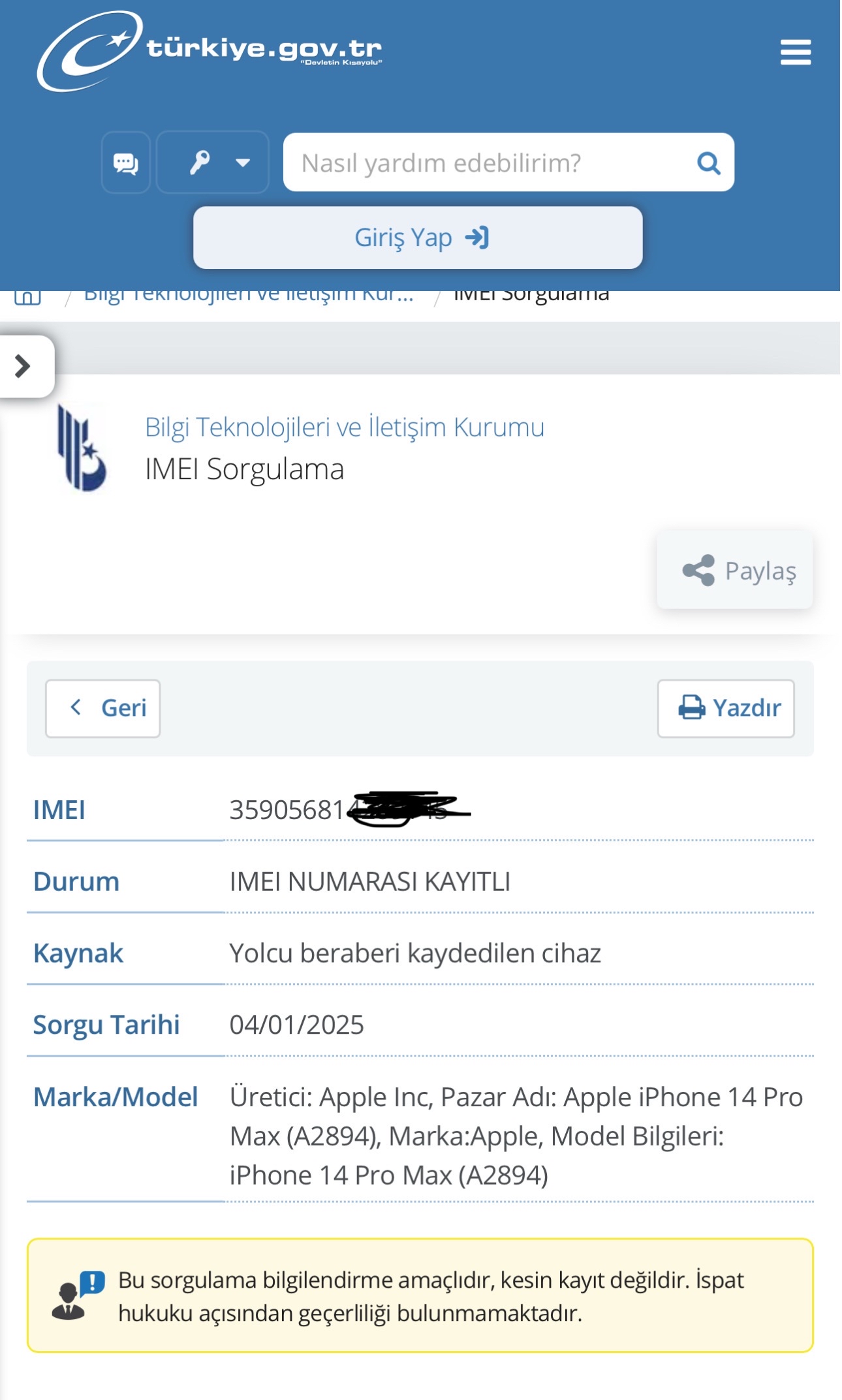
Task: Open the hamburger menu
Action: (x=795, y=52)
